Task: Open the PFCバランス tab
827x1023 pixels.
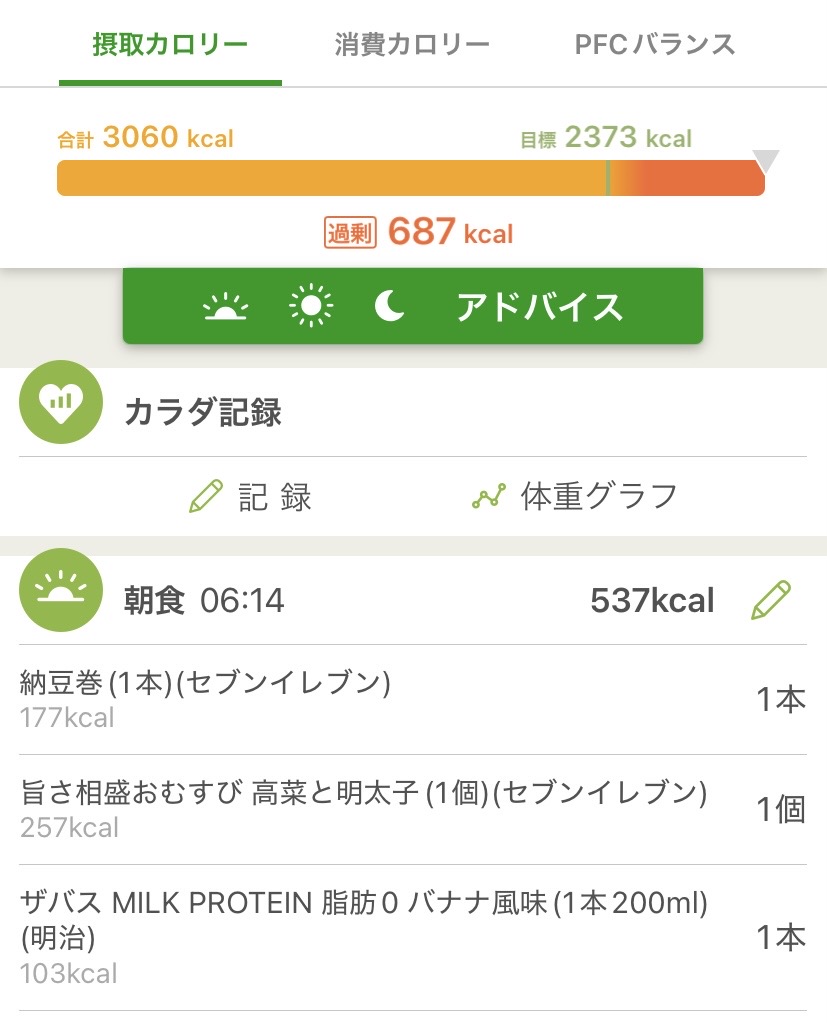Action: (x=655, y=45)
